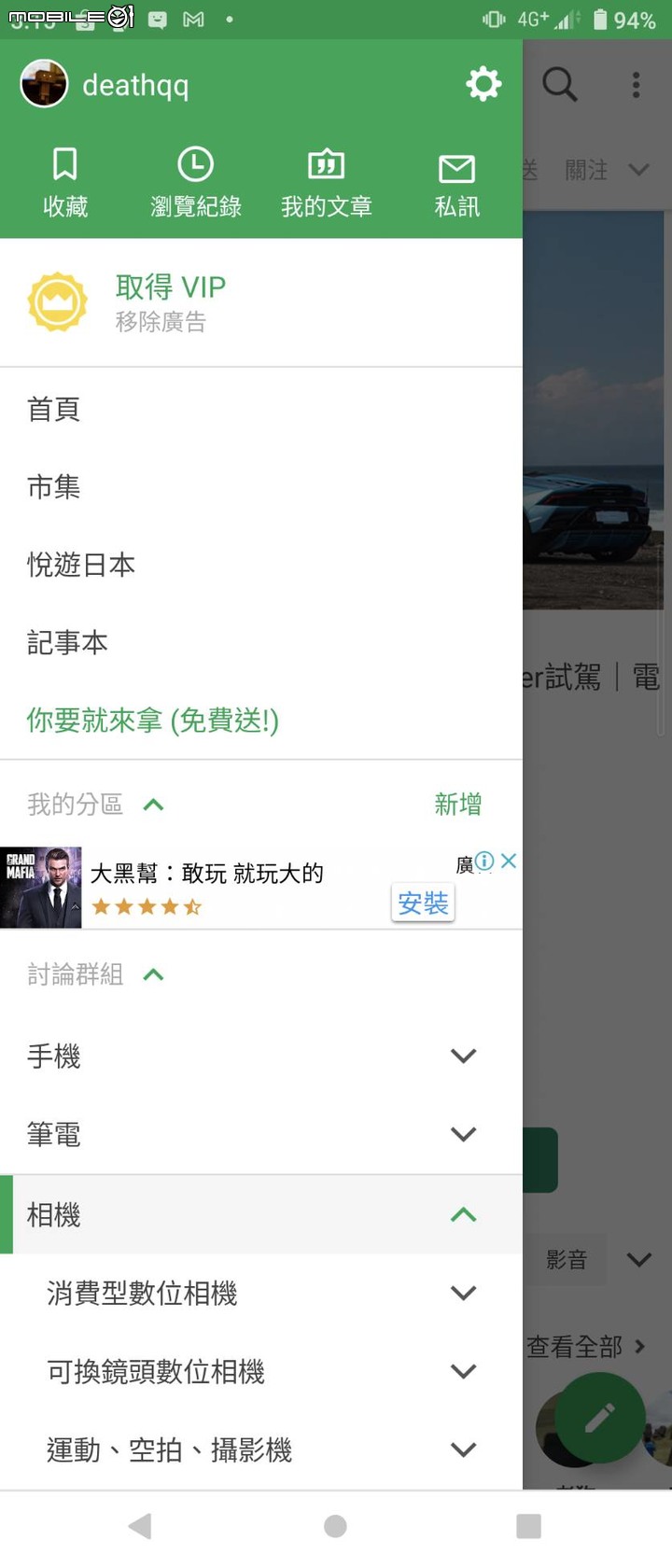Expand 消費型數位相機 subcategory
Viewport: 672px width, 1568px height.
[463, 1293]
